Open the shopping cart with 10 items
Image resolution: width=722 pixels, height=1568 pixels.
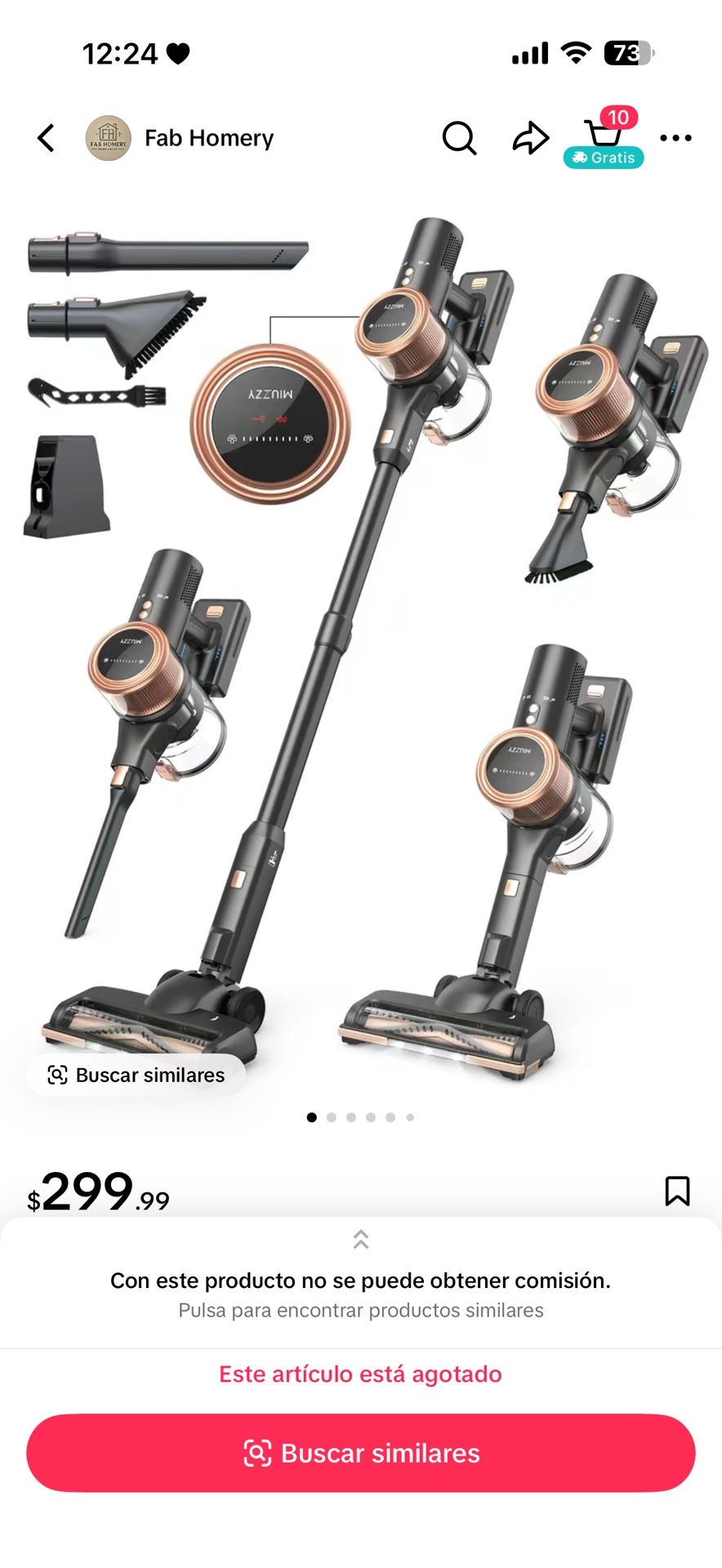[602, 135]
